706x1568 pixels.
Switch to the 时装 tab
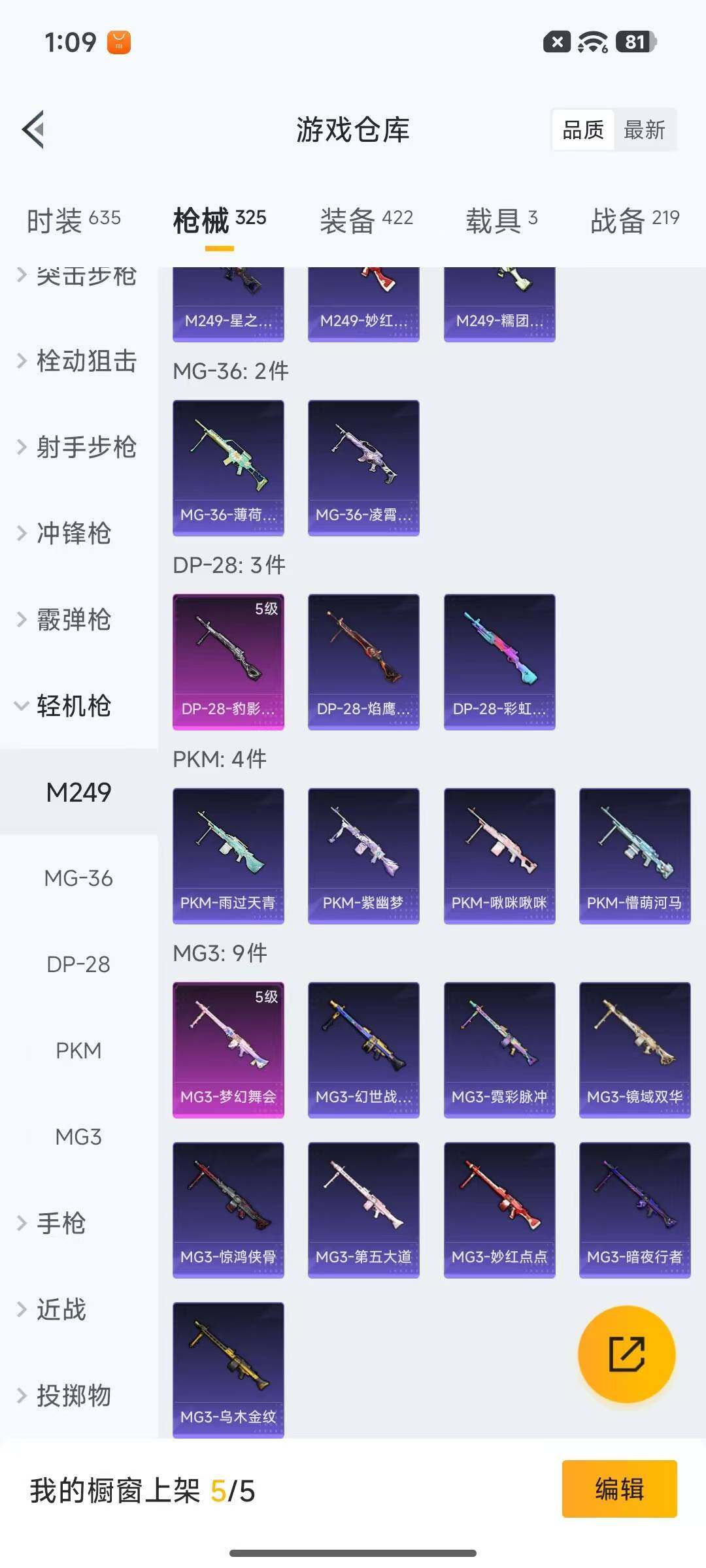click(x=73, y=220)
